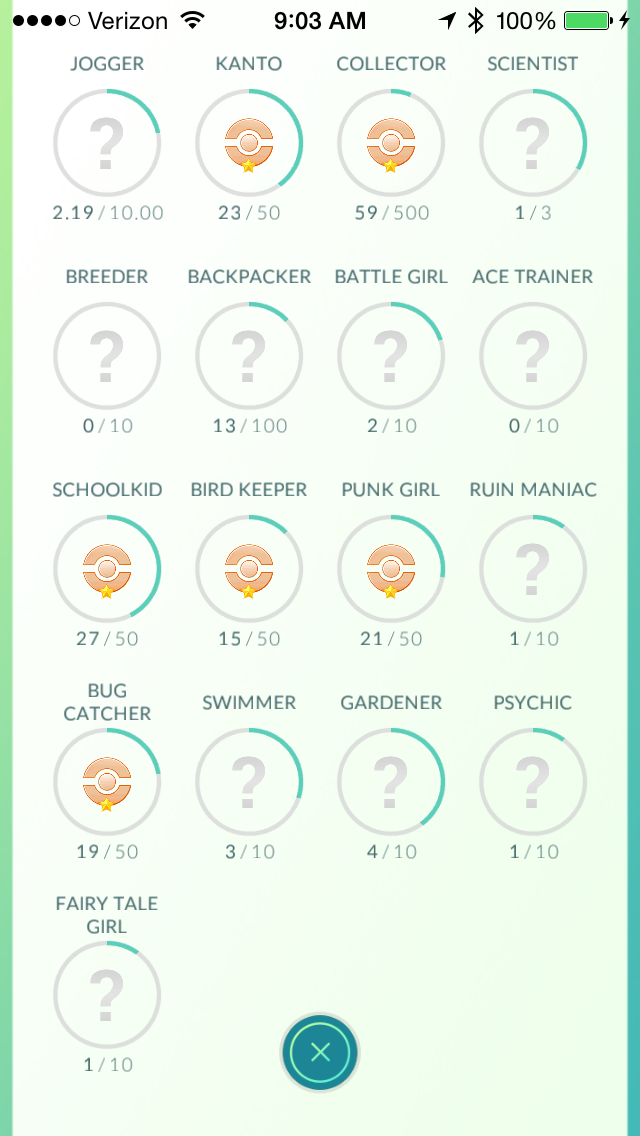Open the Fairy Tale Girl medal
This screenshot has width=640, height=1136.
(107, 995)
